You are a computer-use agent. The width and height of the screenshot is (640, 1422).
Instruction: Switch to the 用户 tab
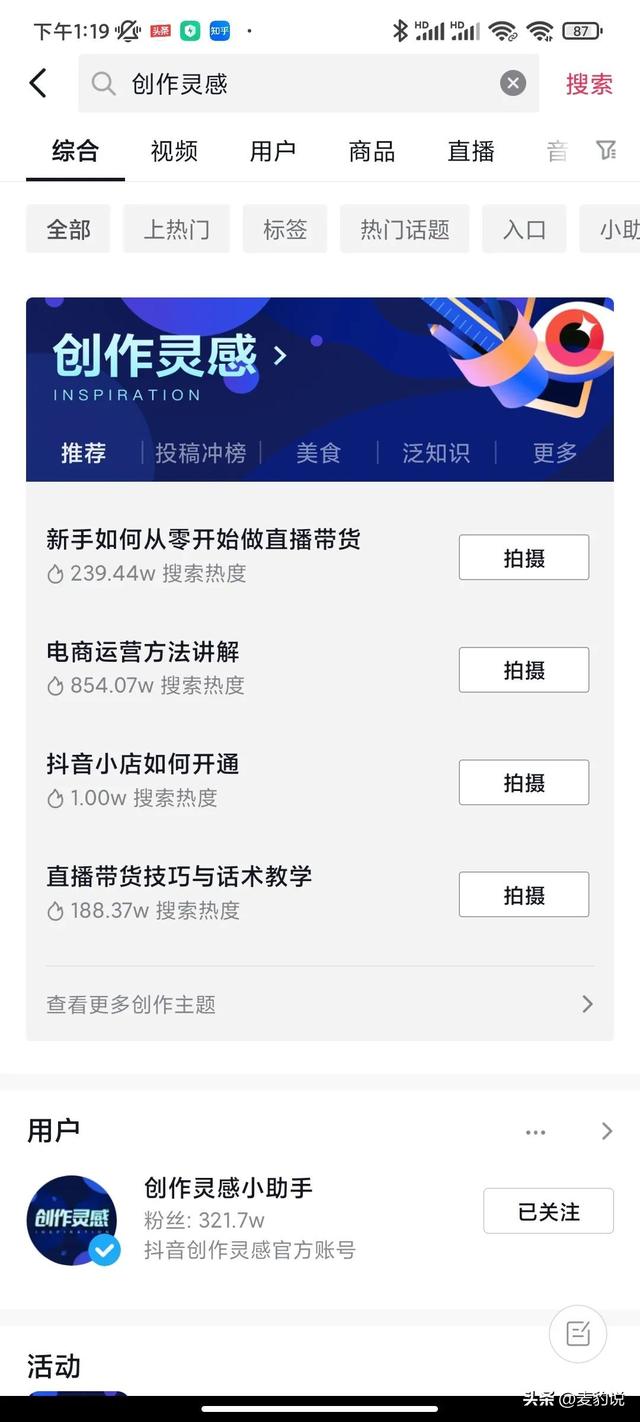coord(273,151)
